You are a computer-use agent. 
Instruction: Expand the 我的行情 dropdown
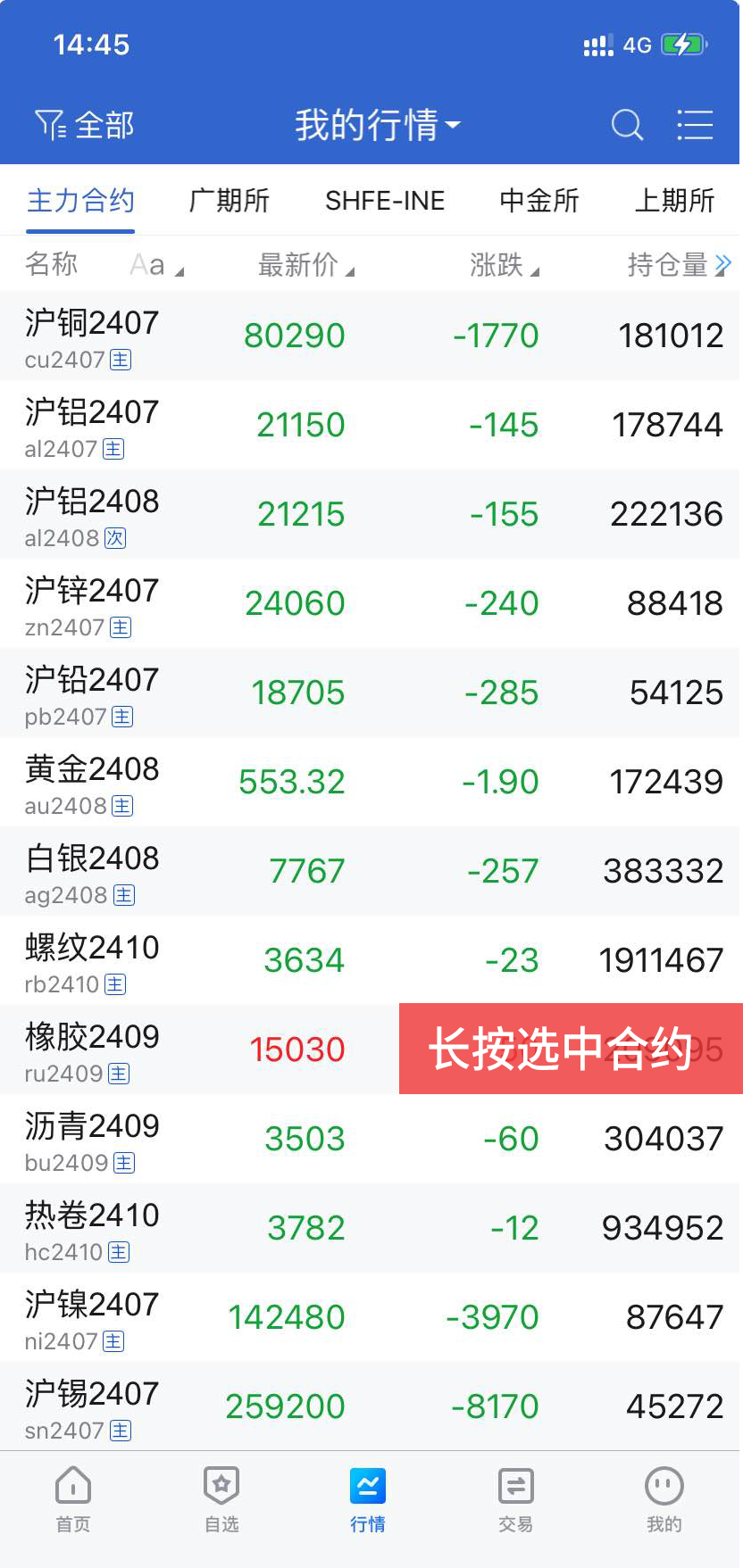377,126
